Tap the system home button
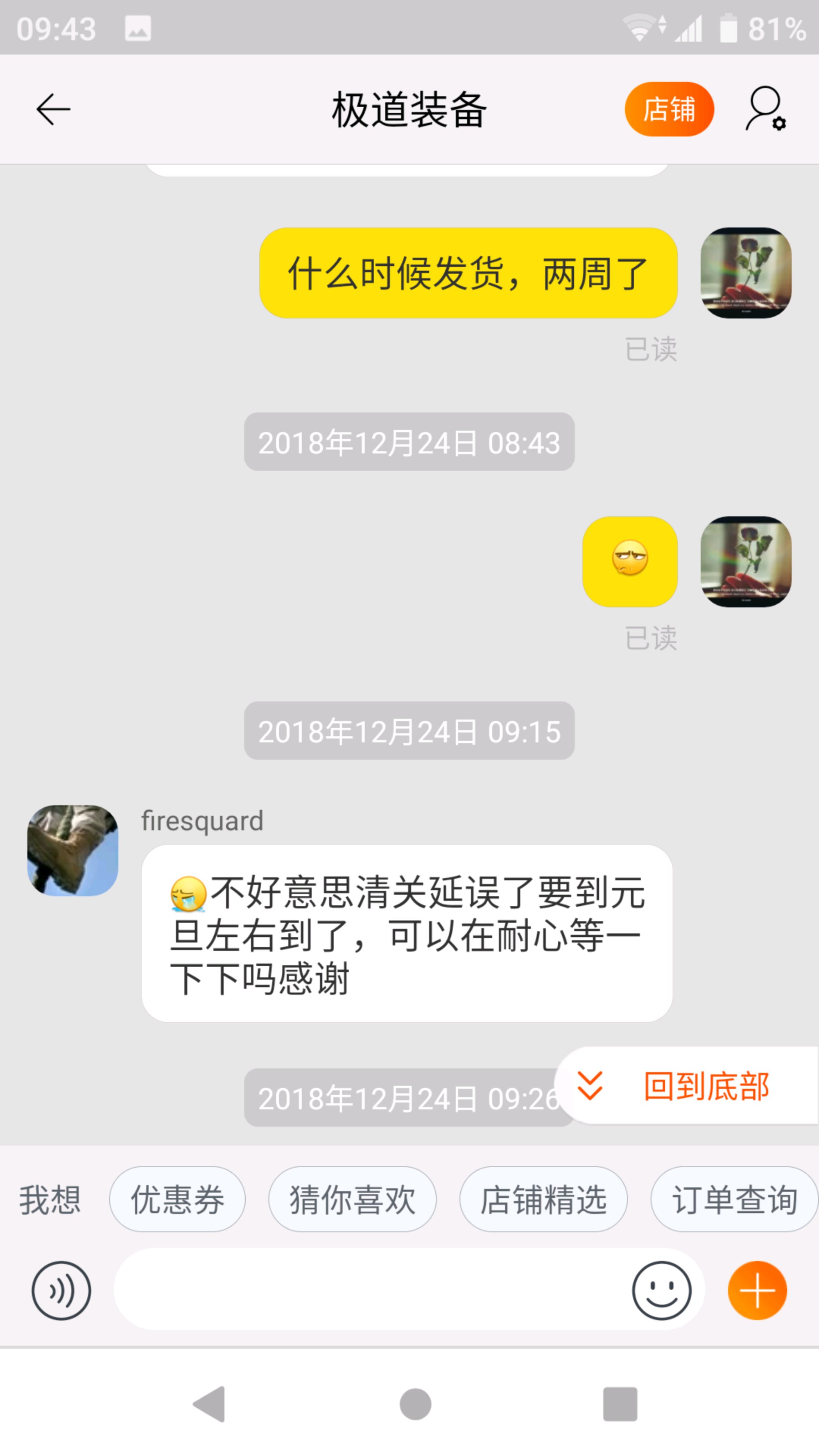819x1456 pixels. click(x=415, y=1404)
